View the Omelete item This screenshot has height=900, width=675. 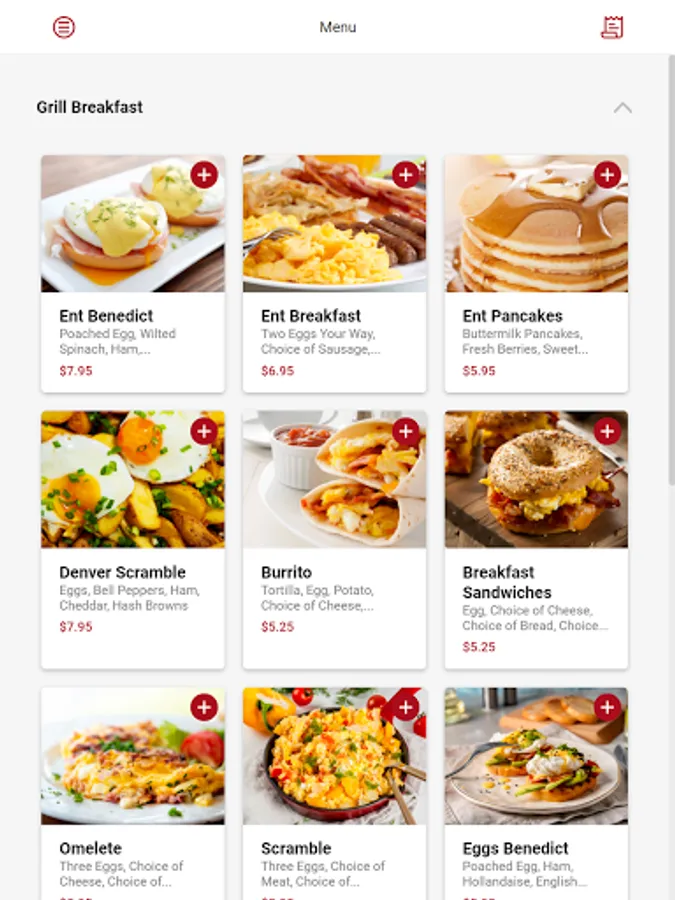pyautogui.click(x=132, y=860)
